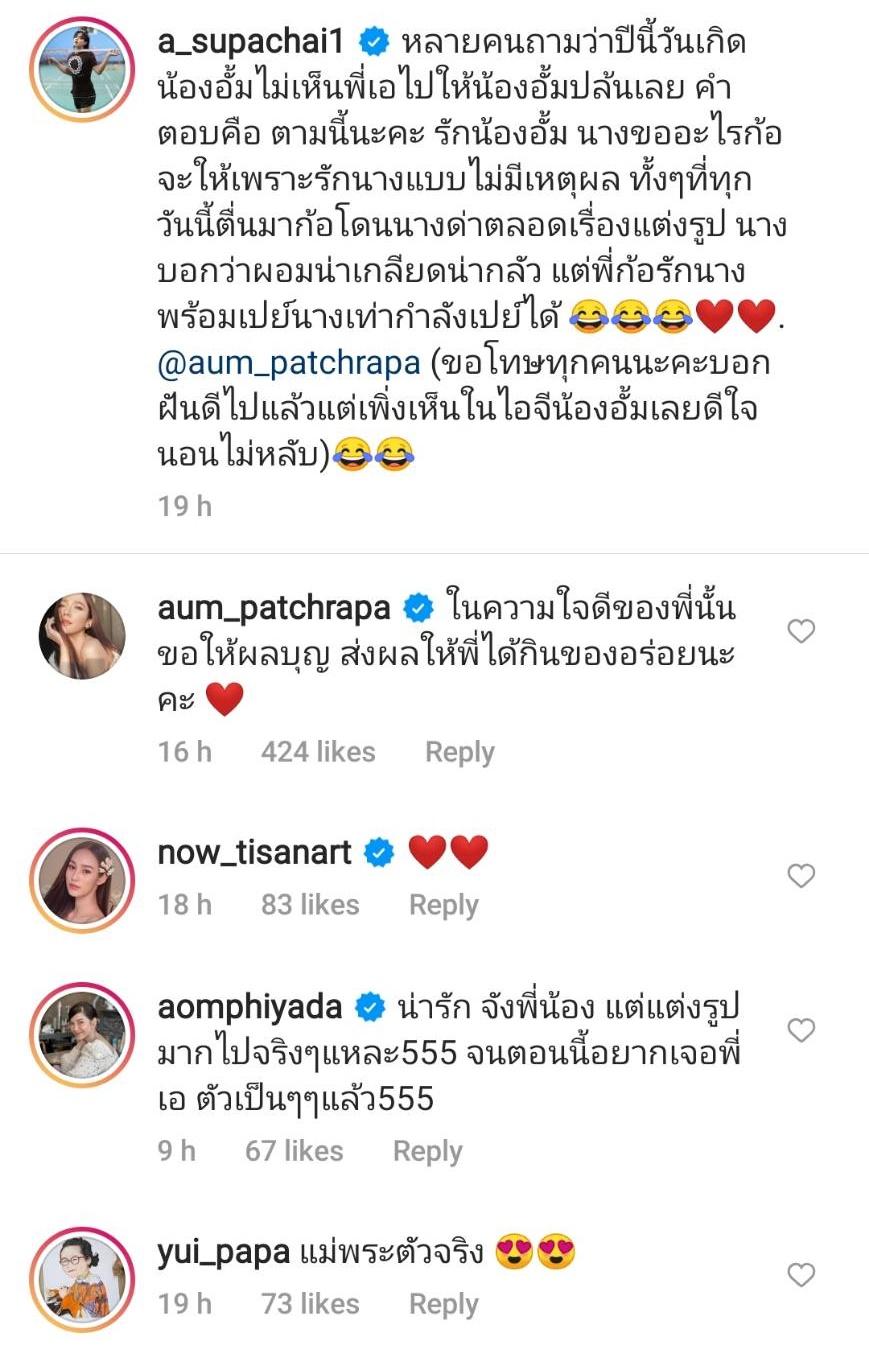Reply to aum_patchrapa's comment
869x1348 pixels.
tap(459, 752)
